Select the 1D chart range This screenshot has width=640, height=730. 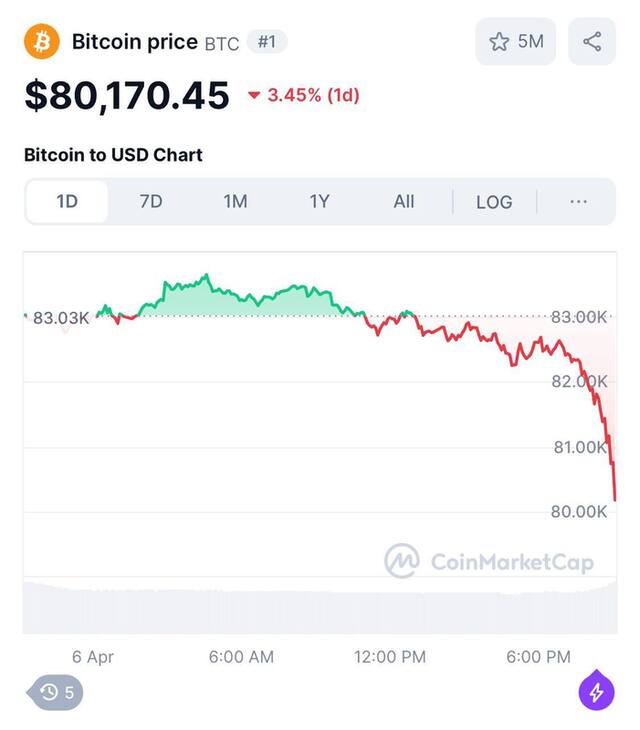(67, 201)
